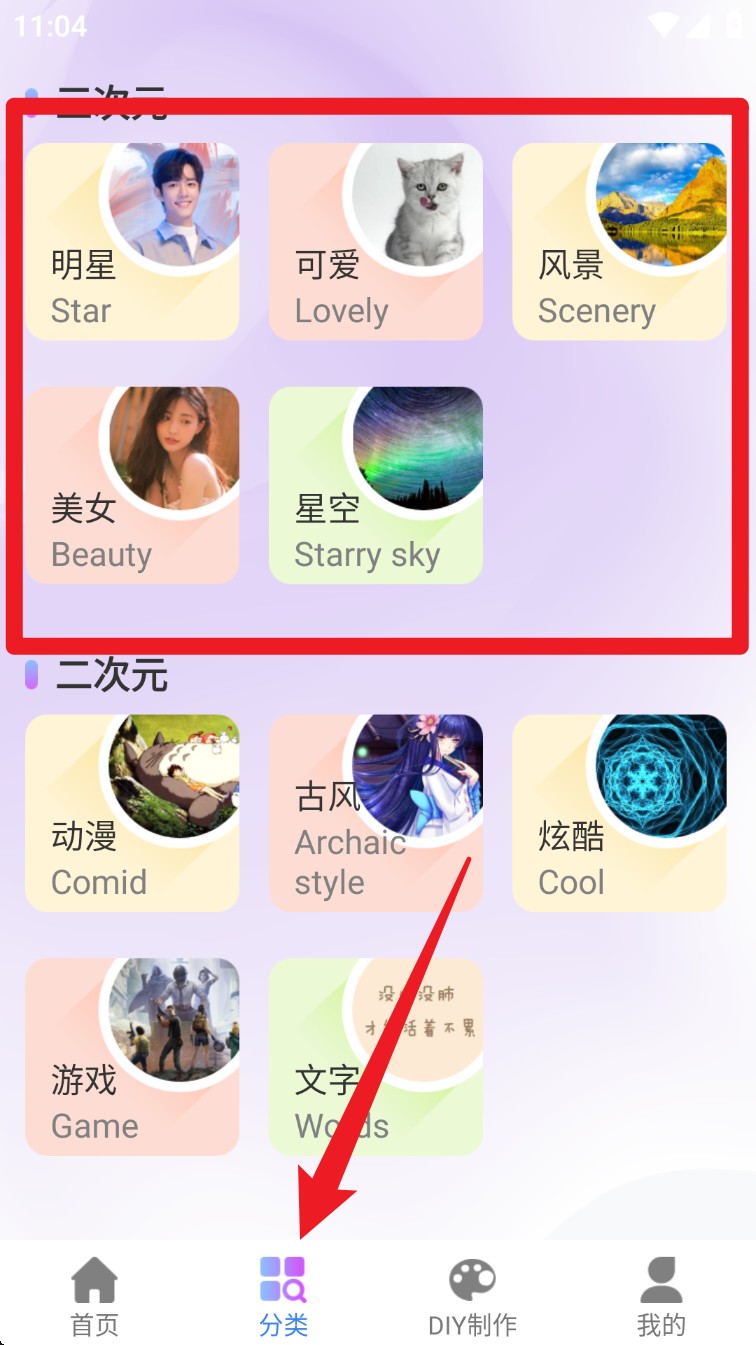Switch to the 我的 profile tab
The width and height of the screenshot is (756, 1345).
661,1297
